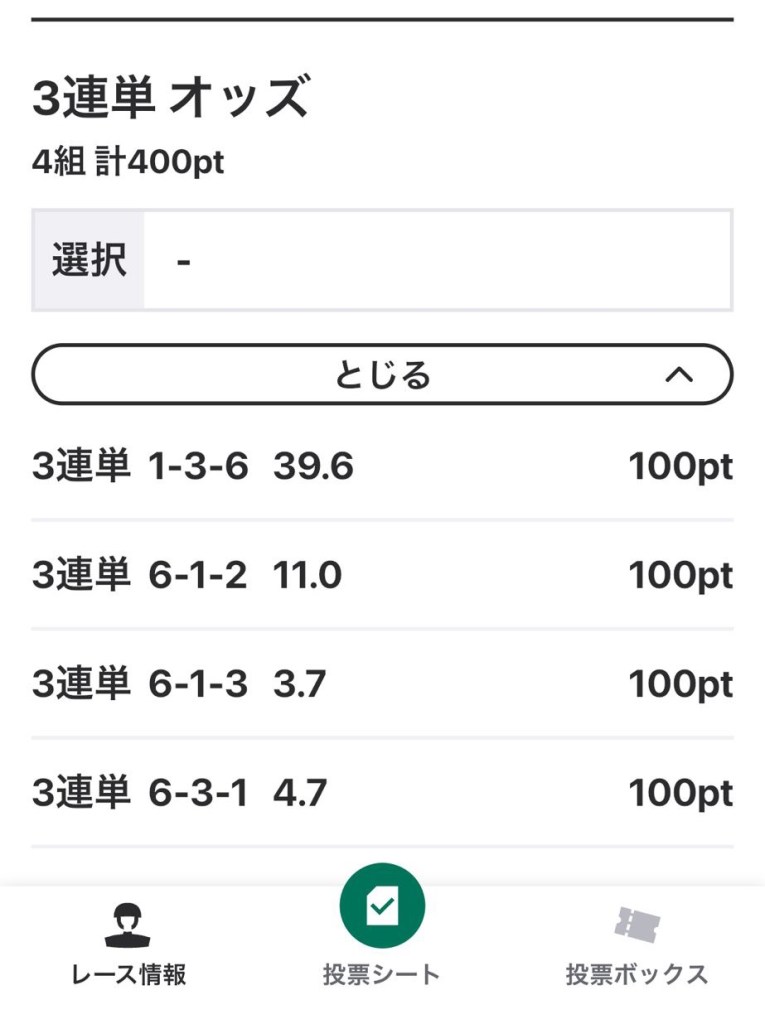Screen dimensions: 765x1024
Task: Switch to the レース情報 tab
Action: (x=128, y=945)
